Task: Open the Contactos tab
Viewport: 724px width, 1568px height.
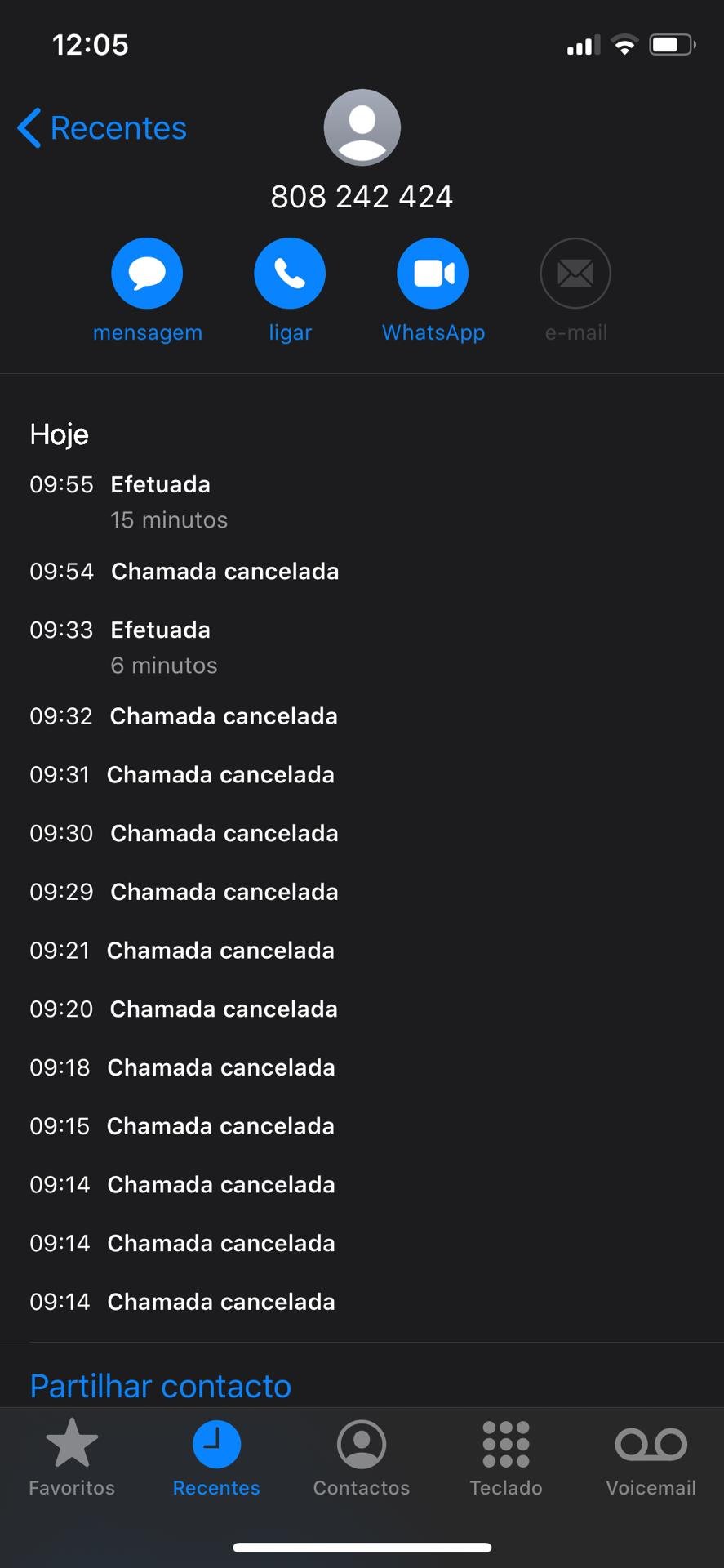Action: [x=362, y=1459]
